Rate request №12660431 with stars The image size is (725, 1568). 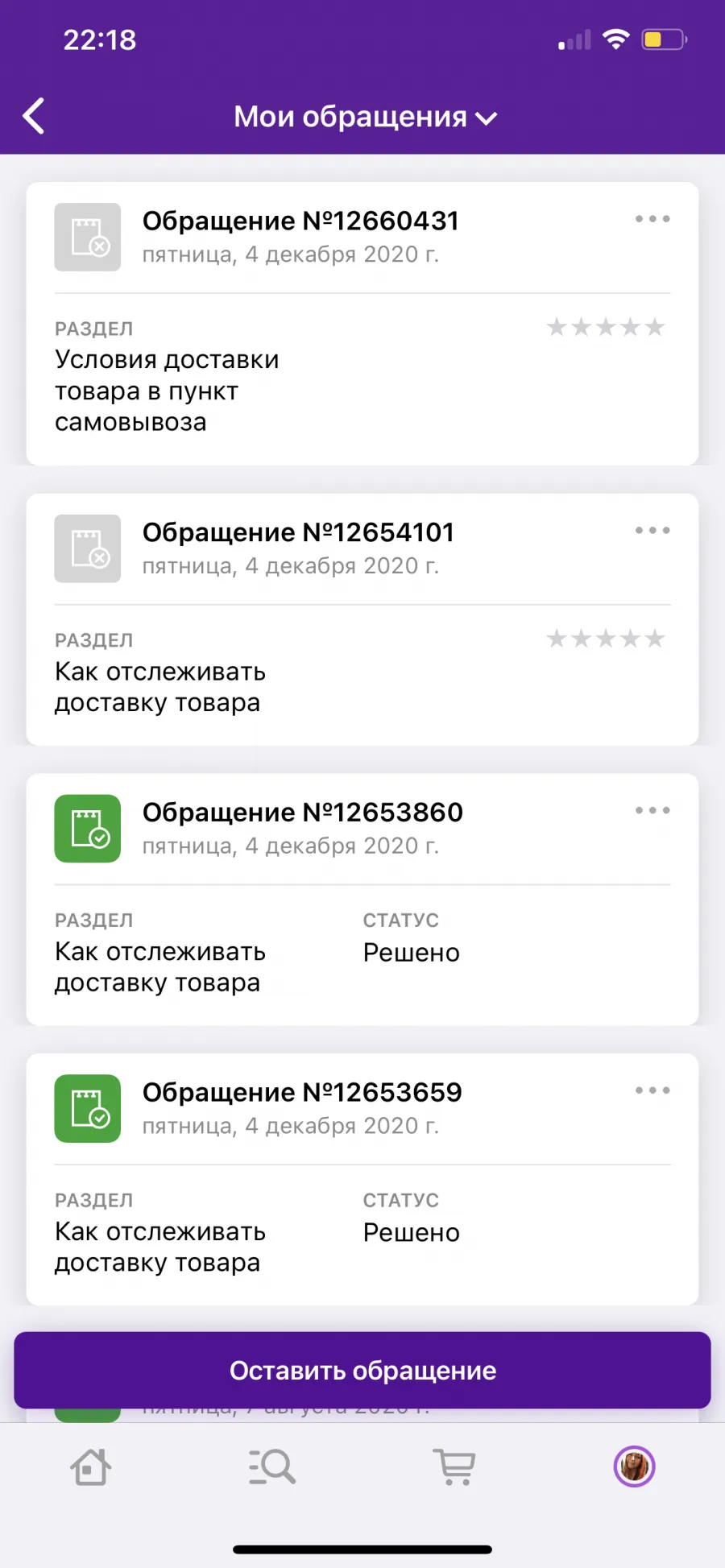(606, 327)
